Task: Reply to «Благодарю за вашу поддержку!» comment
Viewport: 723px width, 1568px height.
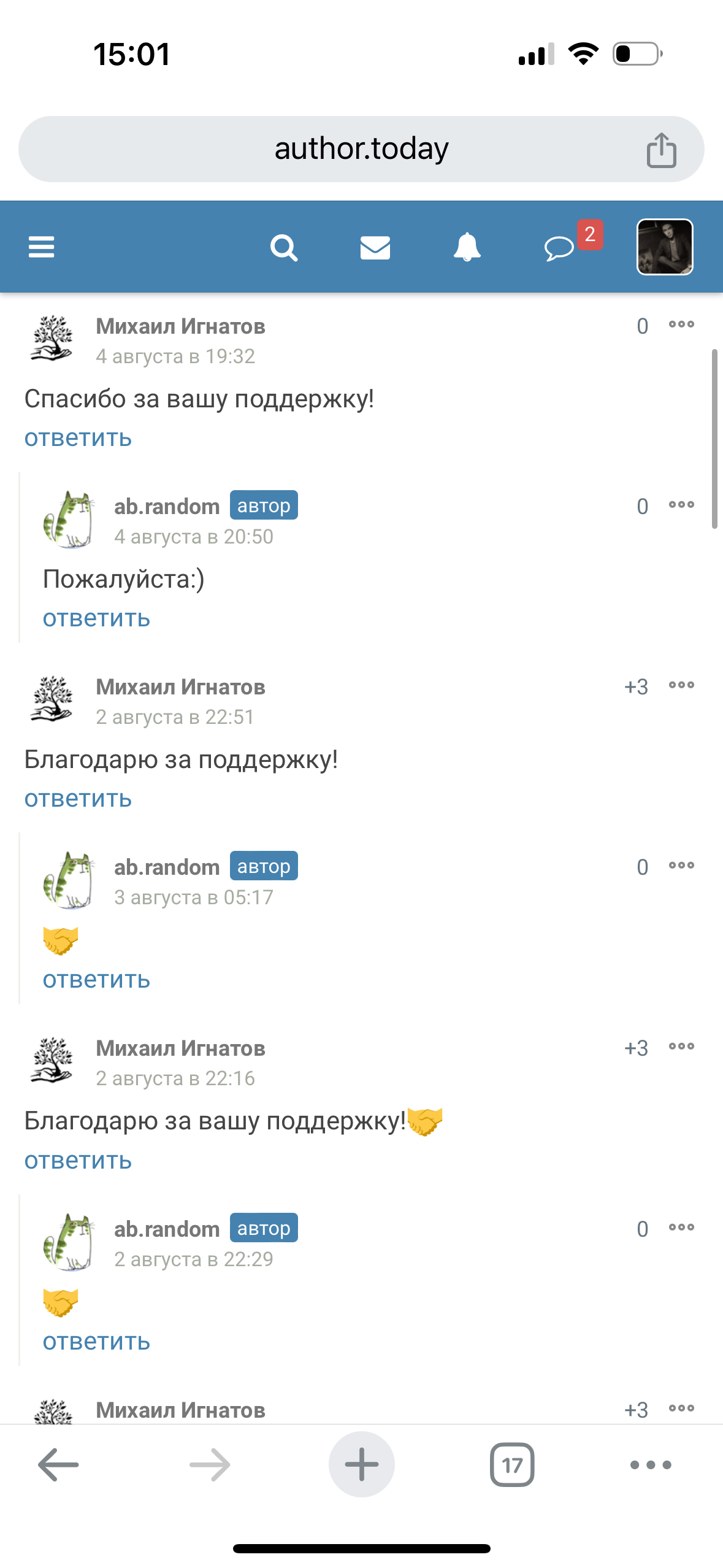Action: [78, 1161]
